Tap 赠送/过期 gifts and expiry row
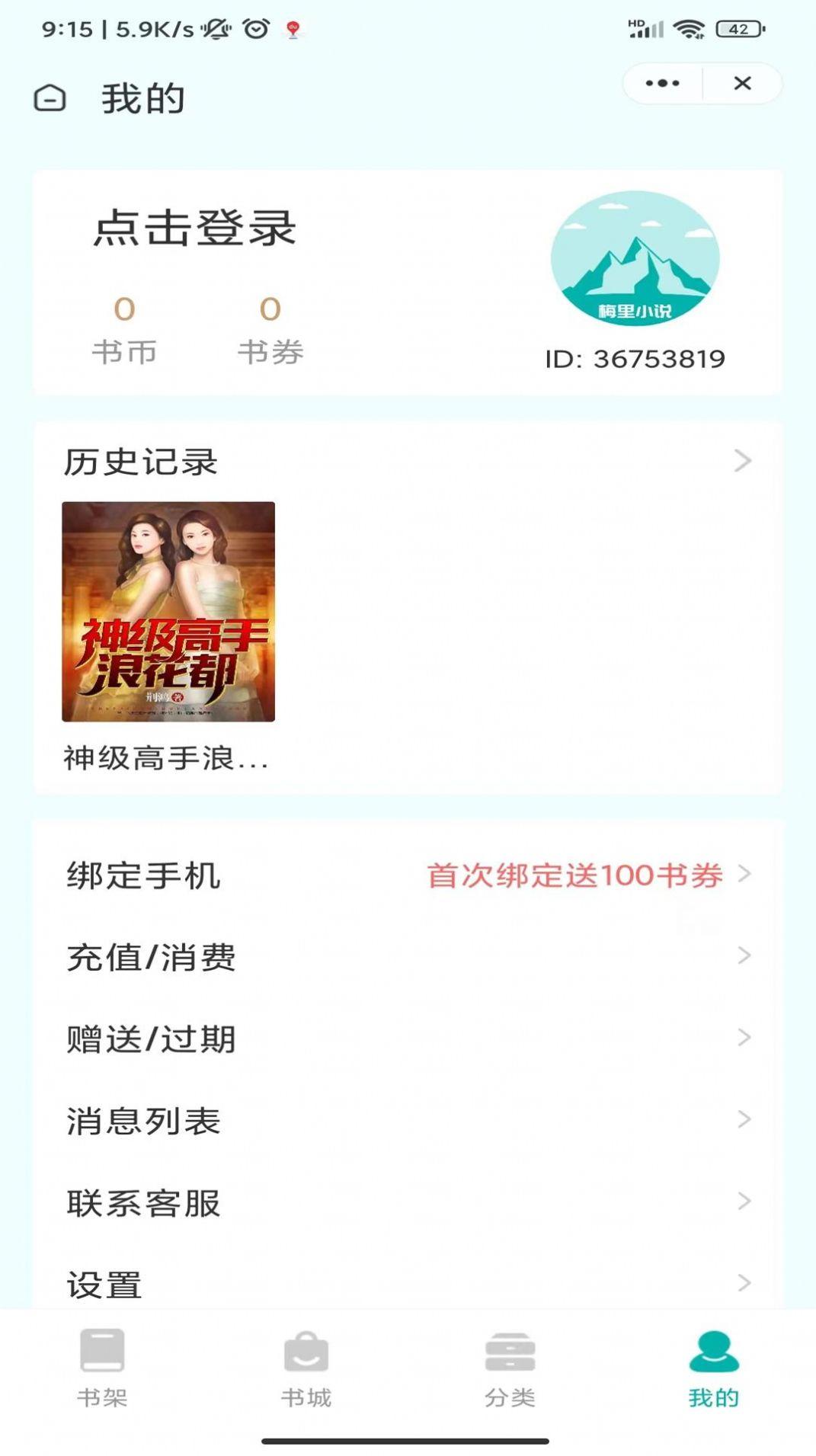Viewport: 816px width, 1456px height. pos(408,1038)
